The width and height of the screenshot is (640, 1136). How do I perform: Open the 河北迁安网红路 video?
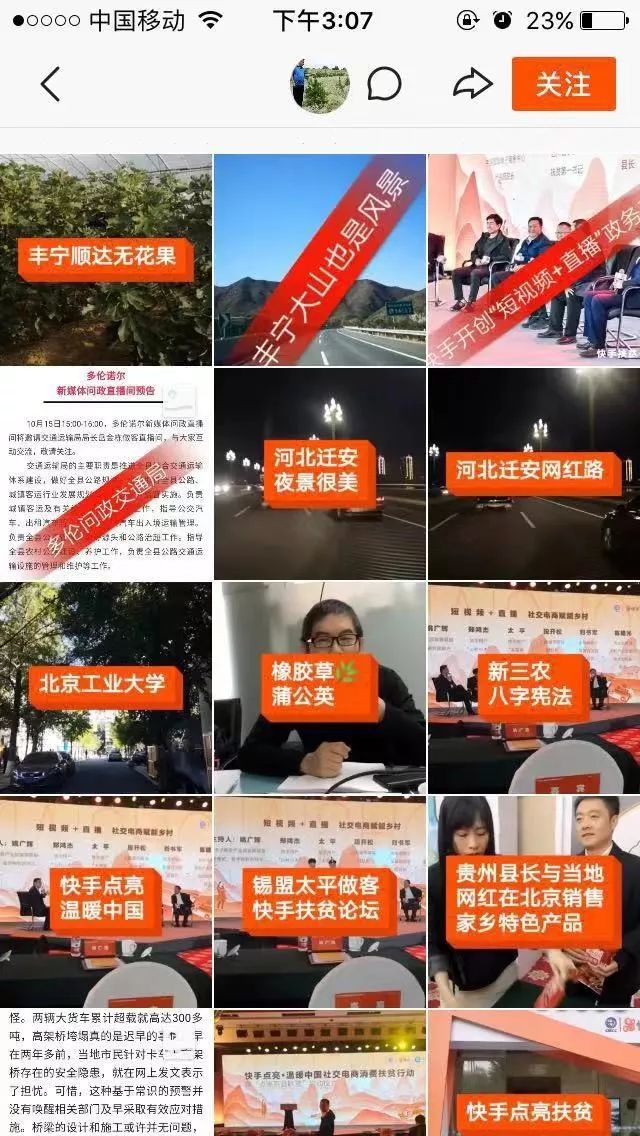click(534, 474)
